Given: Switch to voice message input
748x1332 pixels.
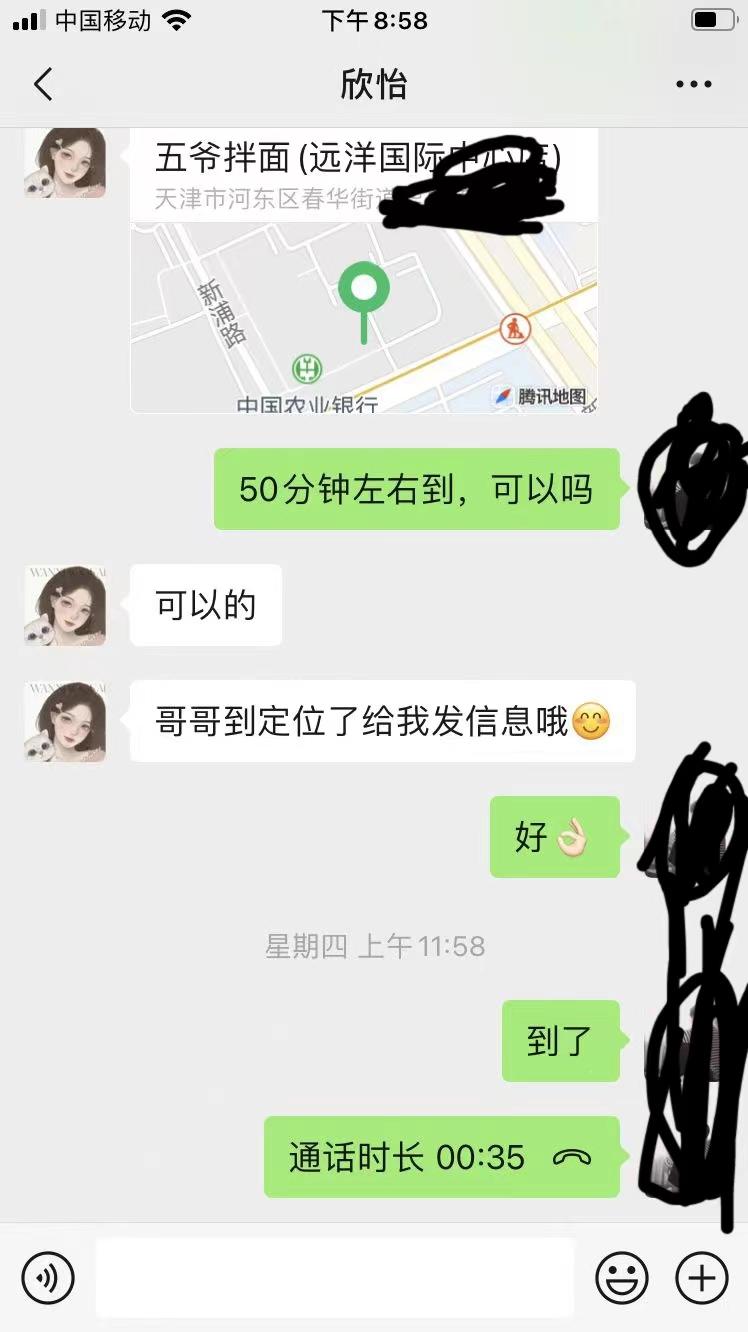Looking at the screenshot, I should coord(48,1277).
